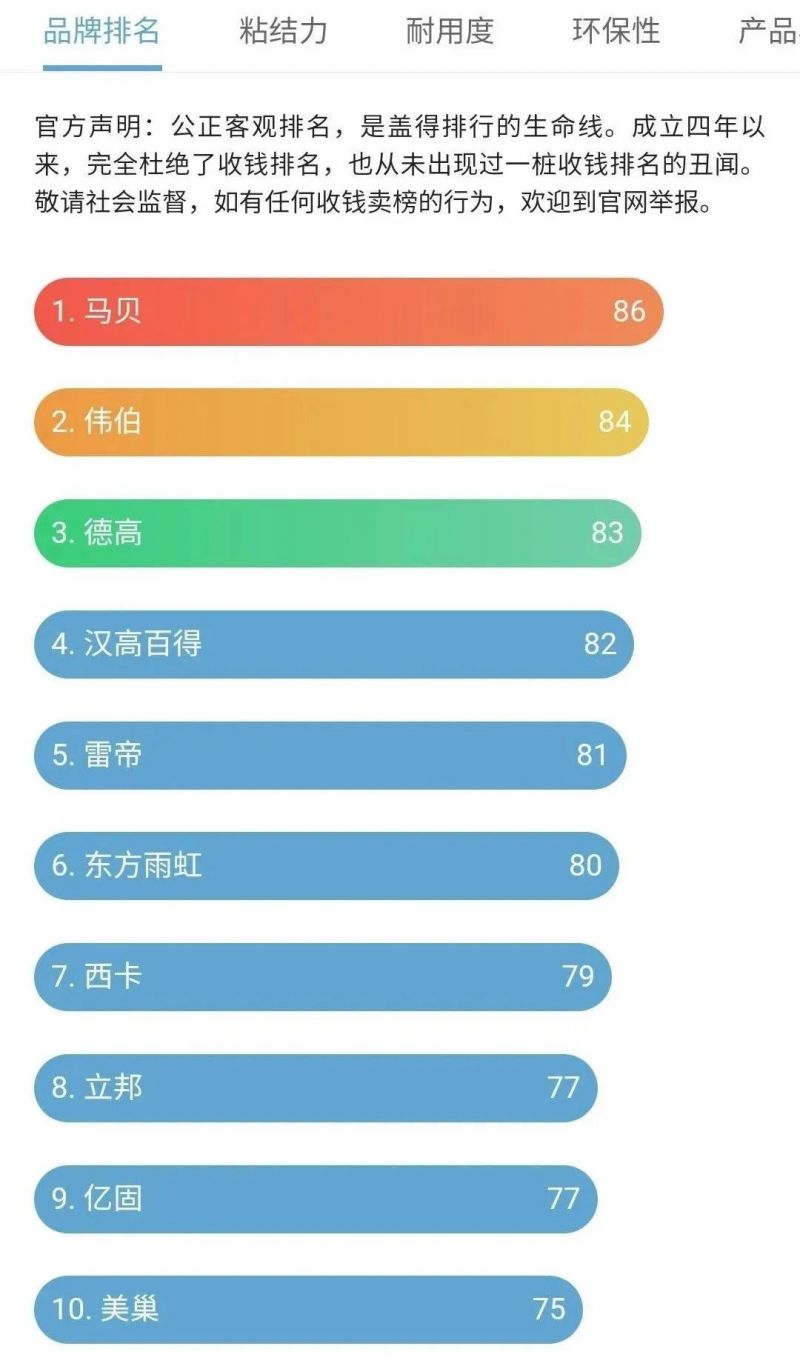The image size is (800, 1369).
Task: Open the 汉高百得 brand entry
Action: (333, 645)
